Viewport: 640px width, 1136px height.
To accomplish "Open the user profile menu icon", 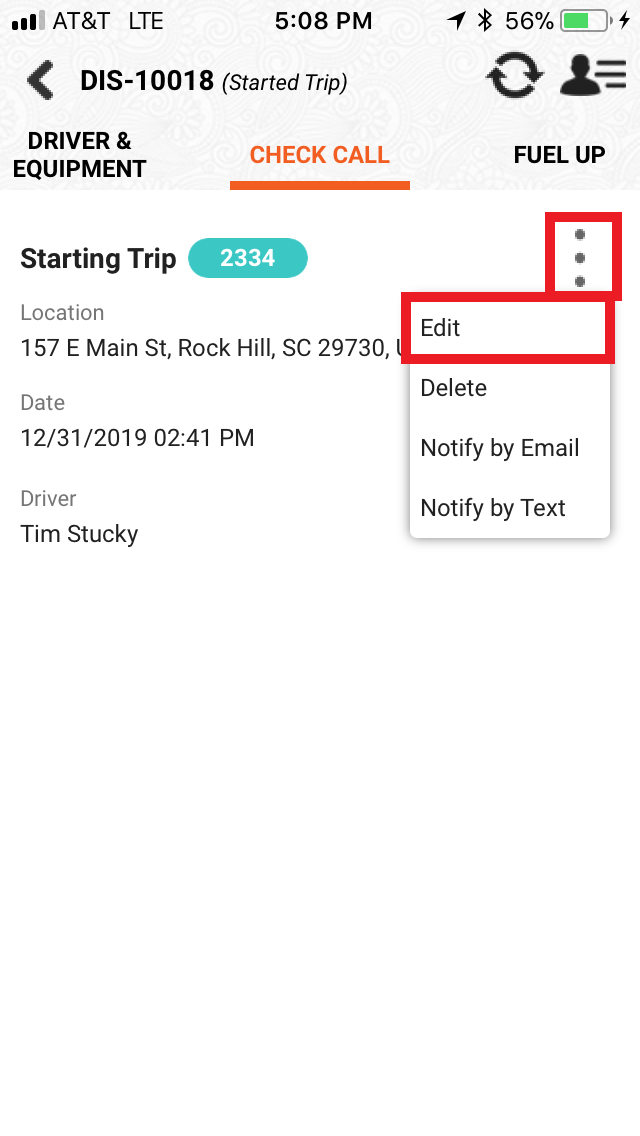I will 592,76.
